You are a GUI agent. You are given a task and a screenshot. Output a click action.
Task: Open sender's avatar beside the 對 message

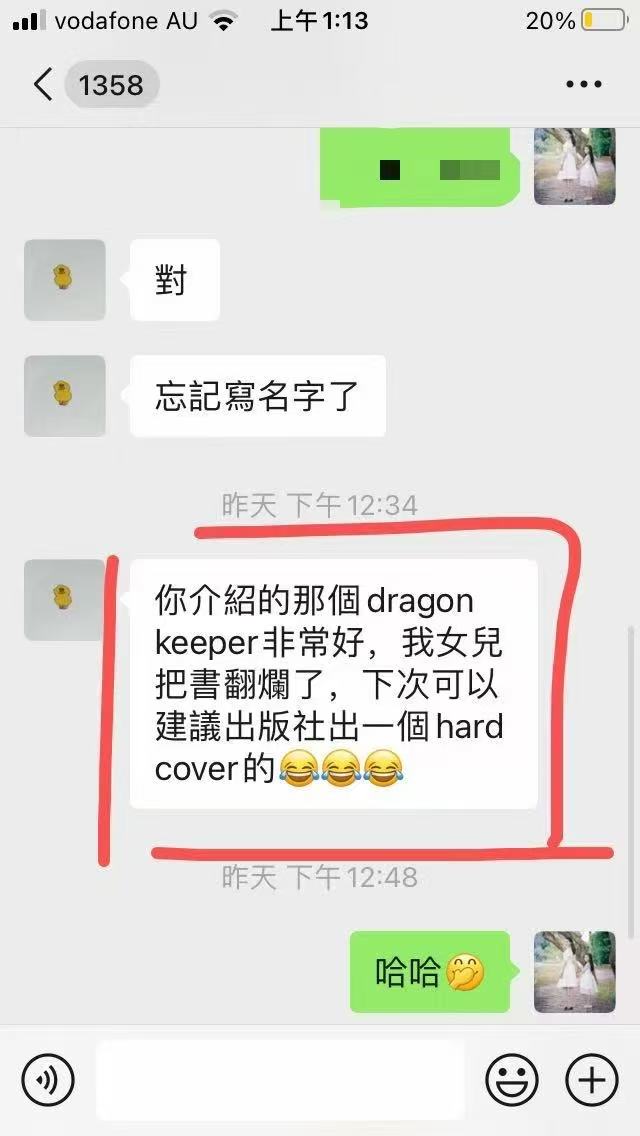pyautogui.click(x=64, y=280)
